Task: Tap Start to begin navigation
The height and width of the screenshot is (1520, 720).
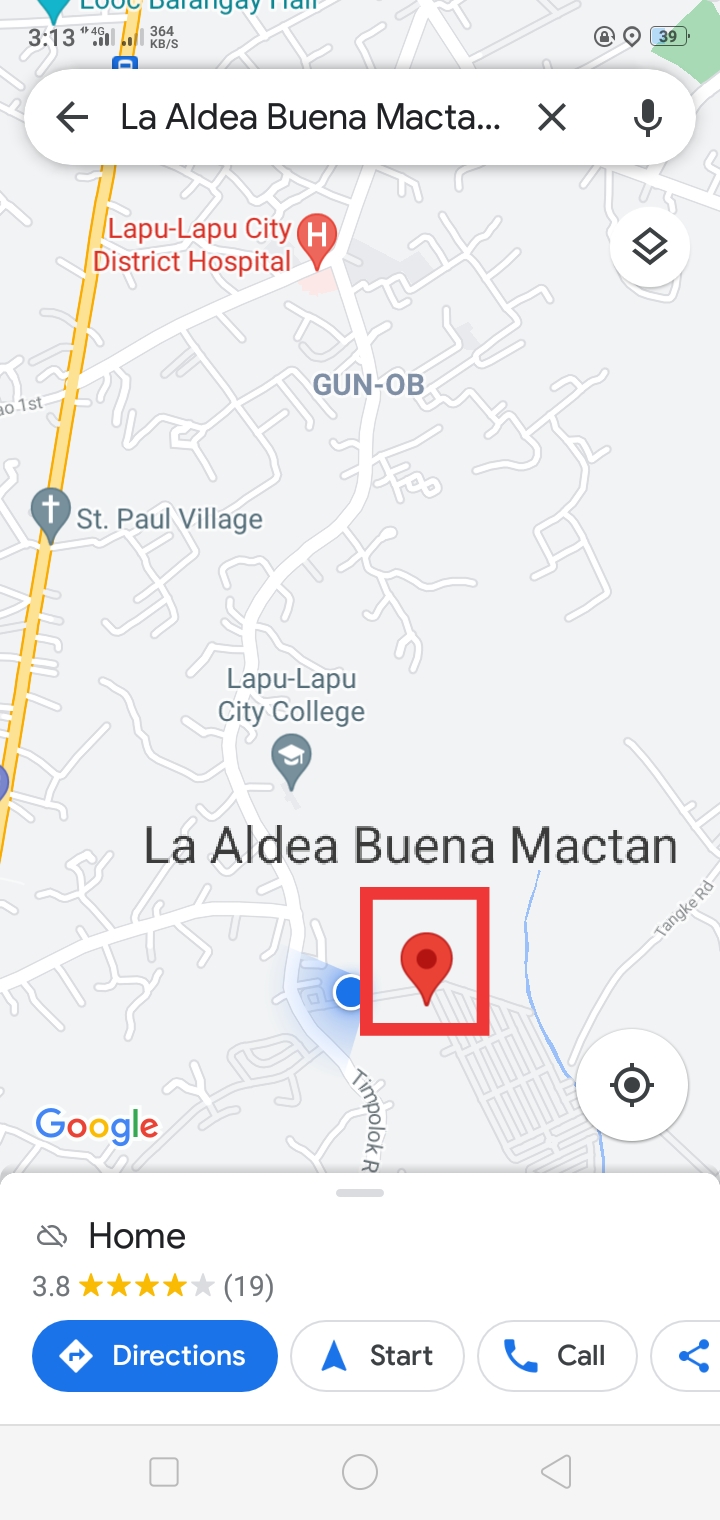Action: (x=377, y=1356)
